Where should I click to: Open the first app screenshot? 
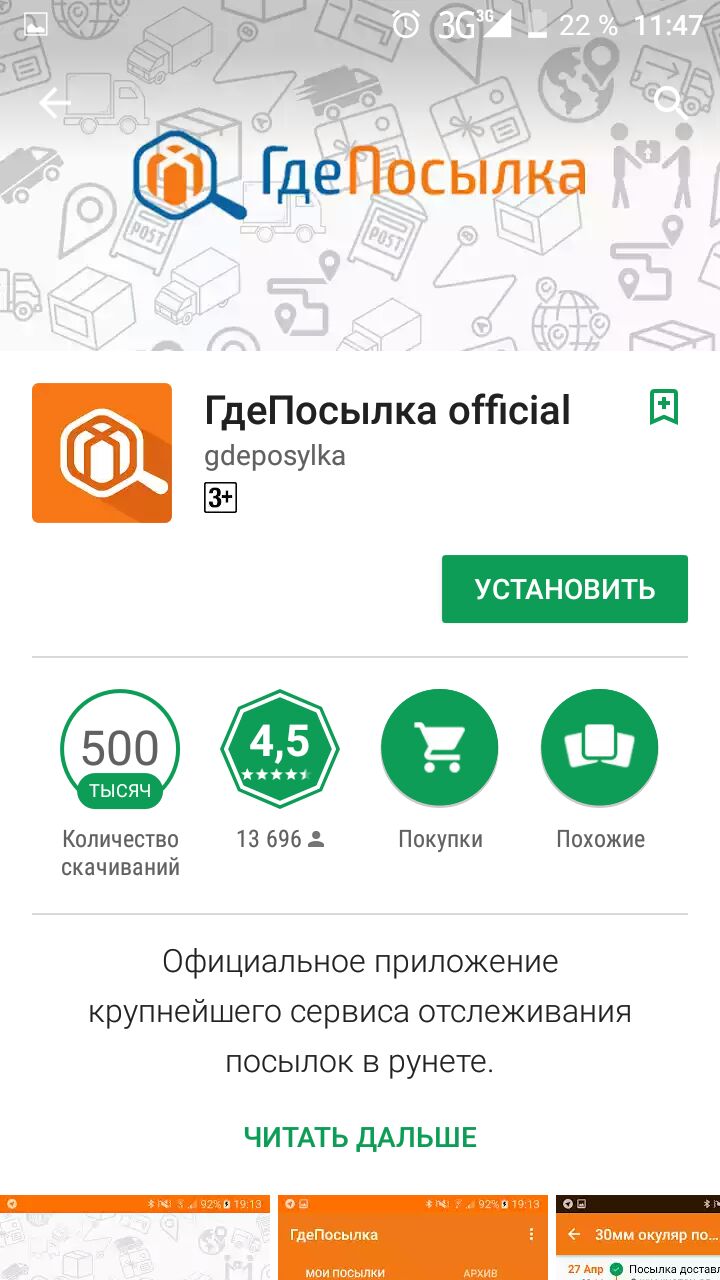[x=134, y=1238]
